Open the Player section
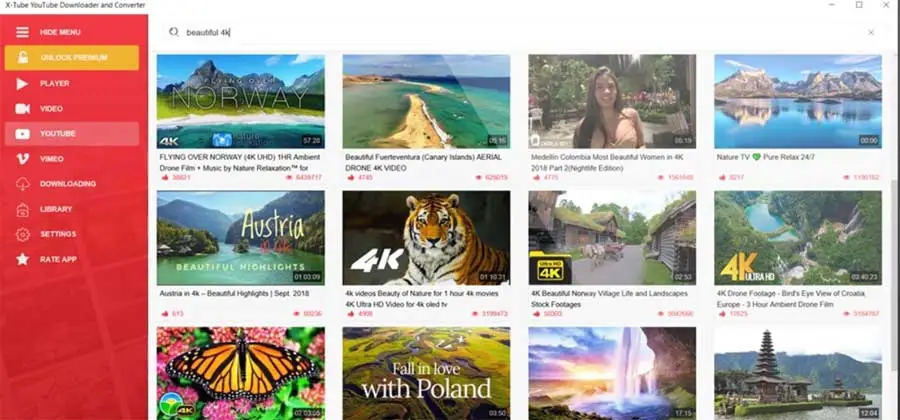900x420 pixels. coord(54,83)
